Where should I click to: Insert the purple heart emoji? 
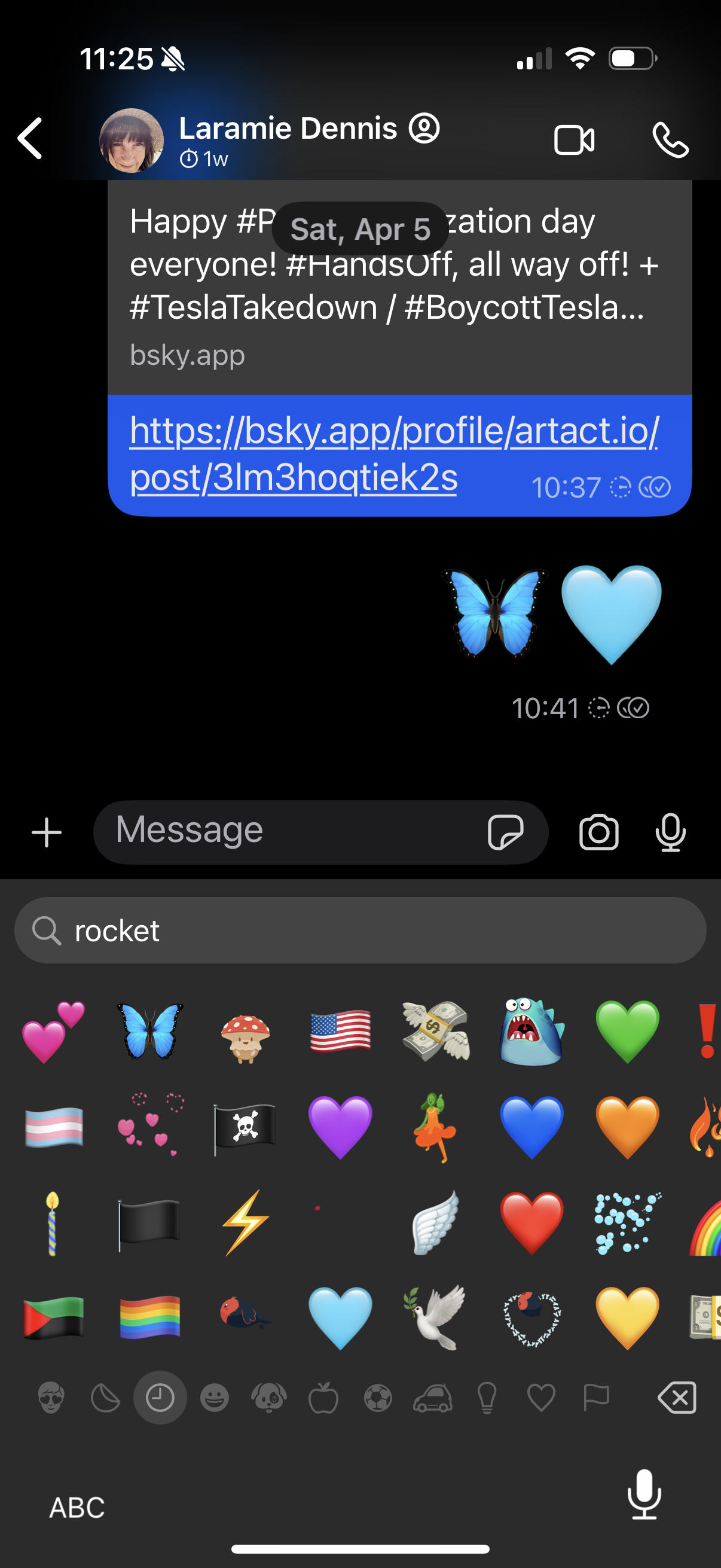(340, 1127)
